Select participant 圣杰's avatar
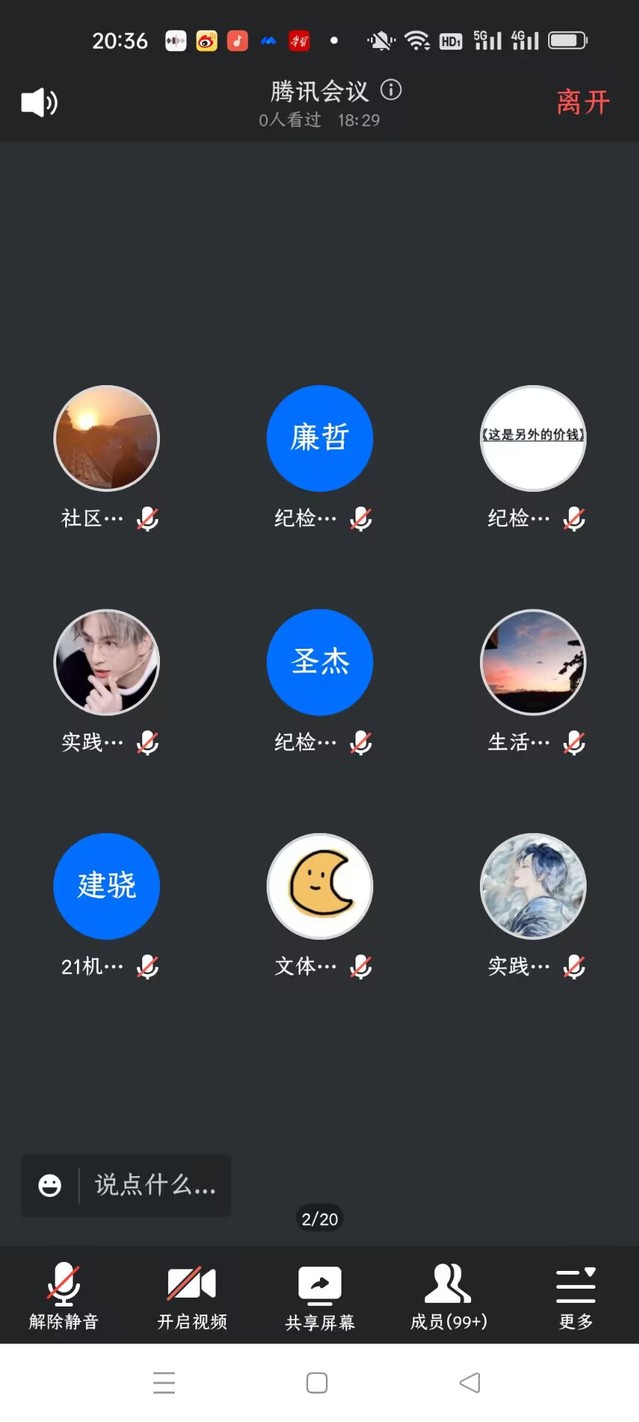This screenshot has width=639, height=1422. pos(319,662)
